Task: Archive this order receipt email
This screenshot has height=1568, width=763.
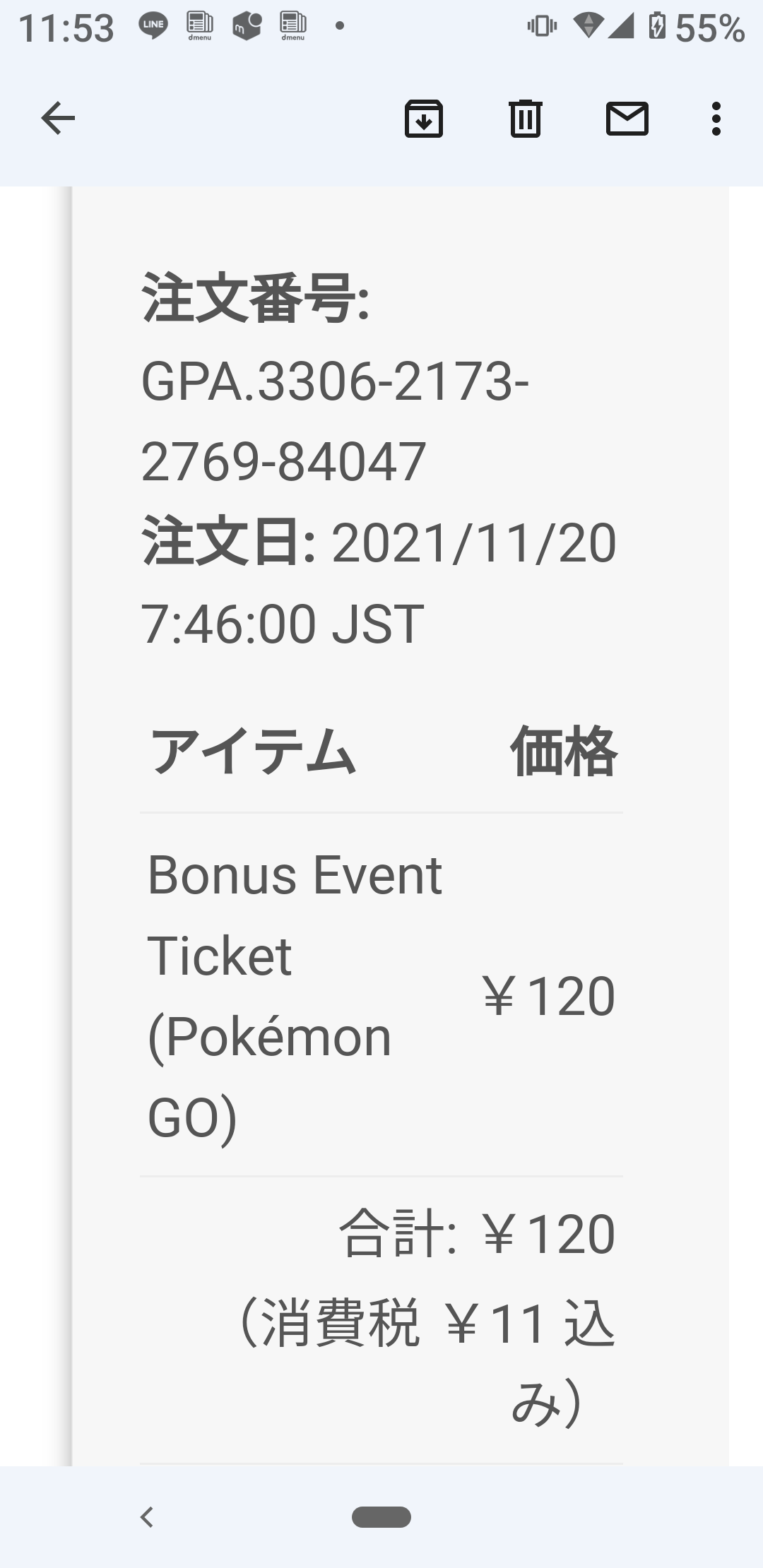Action: point(424,119)
